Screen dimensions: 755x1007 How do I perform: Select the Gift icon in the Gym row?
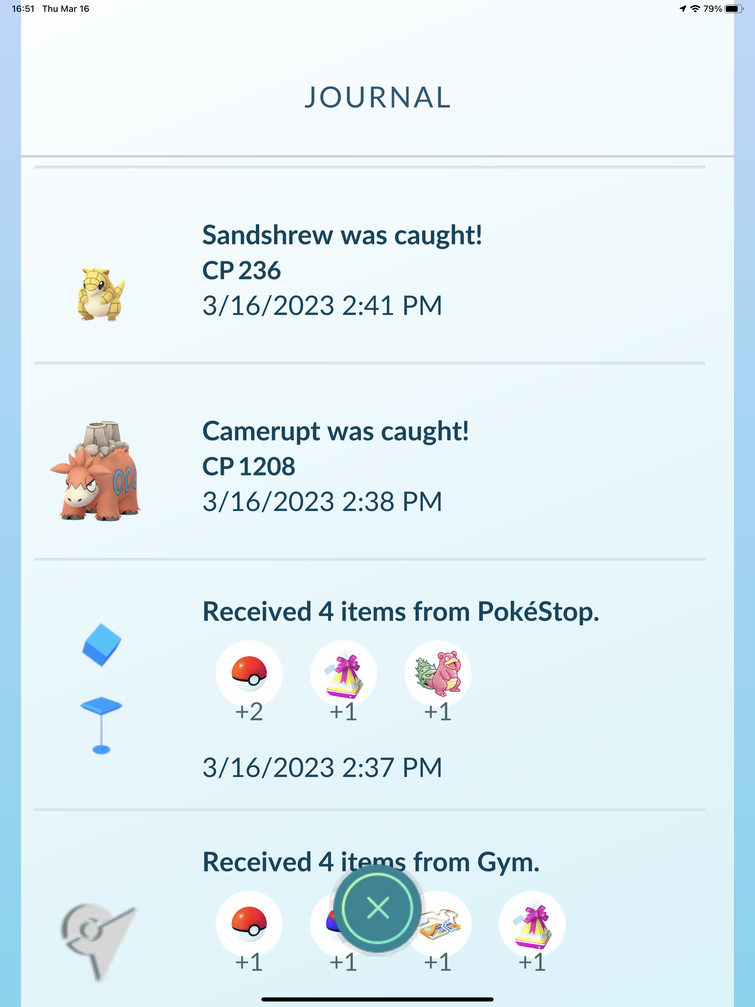point(531,925)
